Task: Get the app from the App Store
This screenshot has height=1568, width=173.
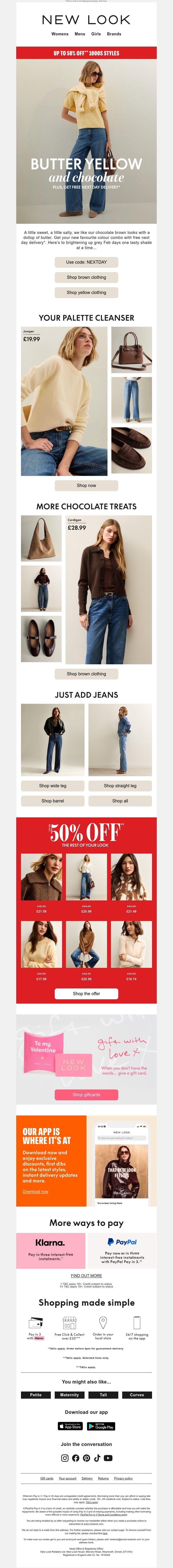Action: pos(70,1426)
